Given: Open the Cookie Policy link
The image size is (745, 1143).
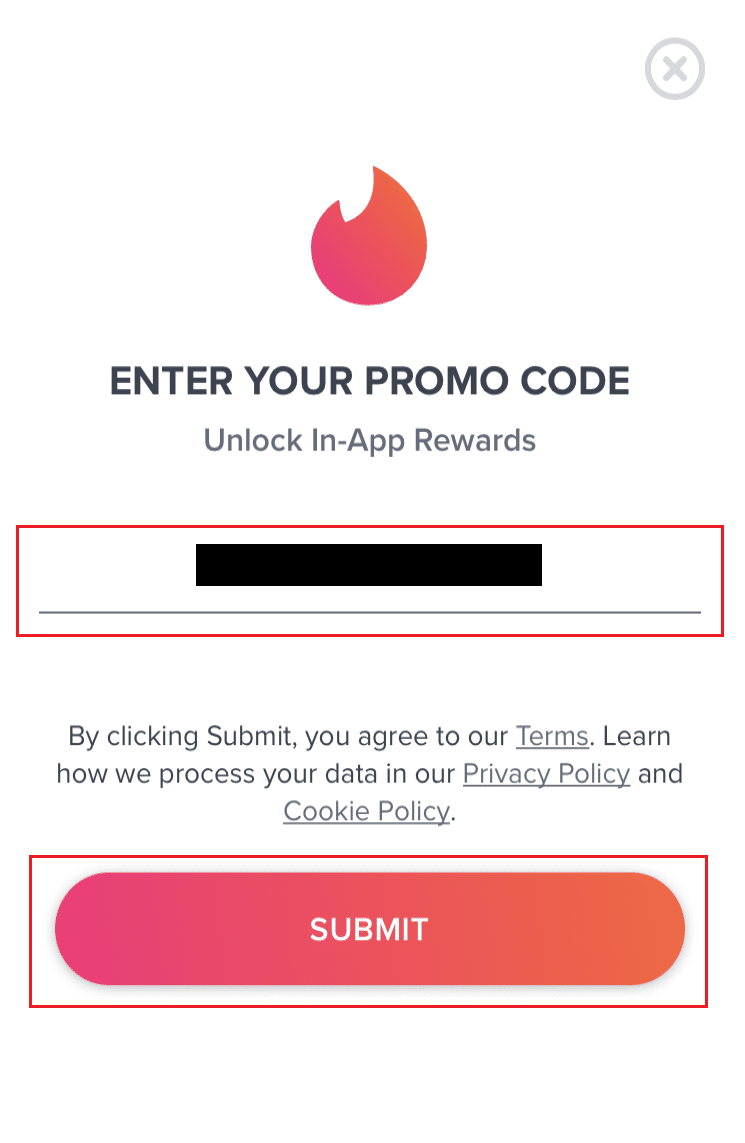Looking at the screenshot, I should (364, 811).
